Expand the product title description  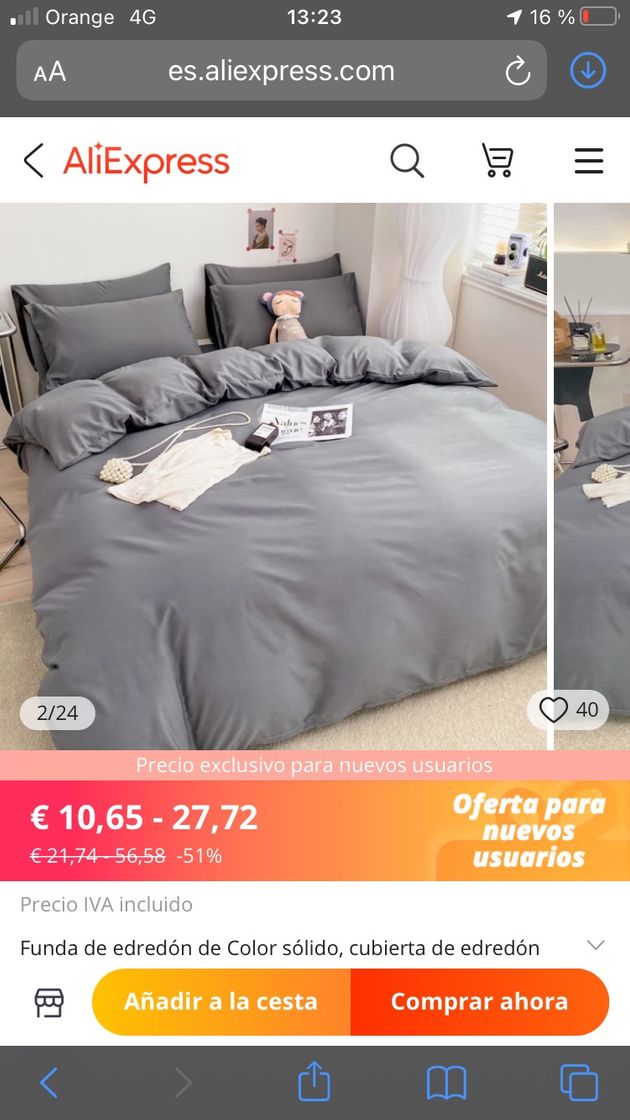click(x=596, y=945)
